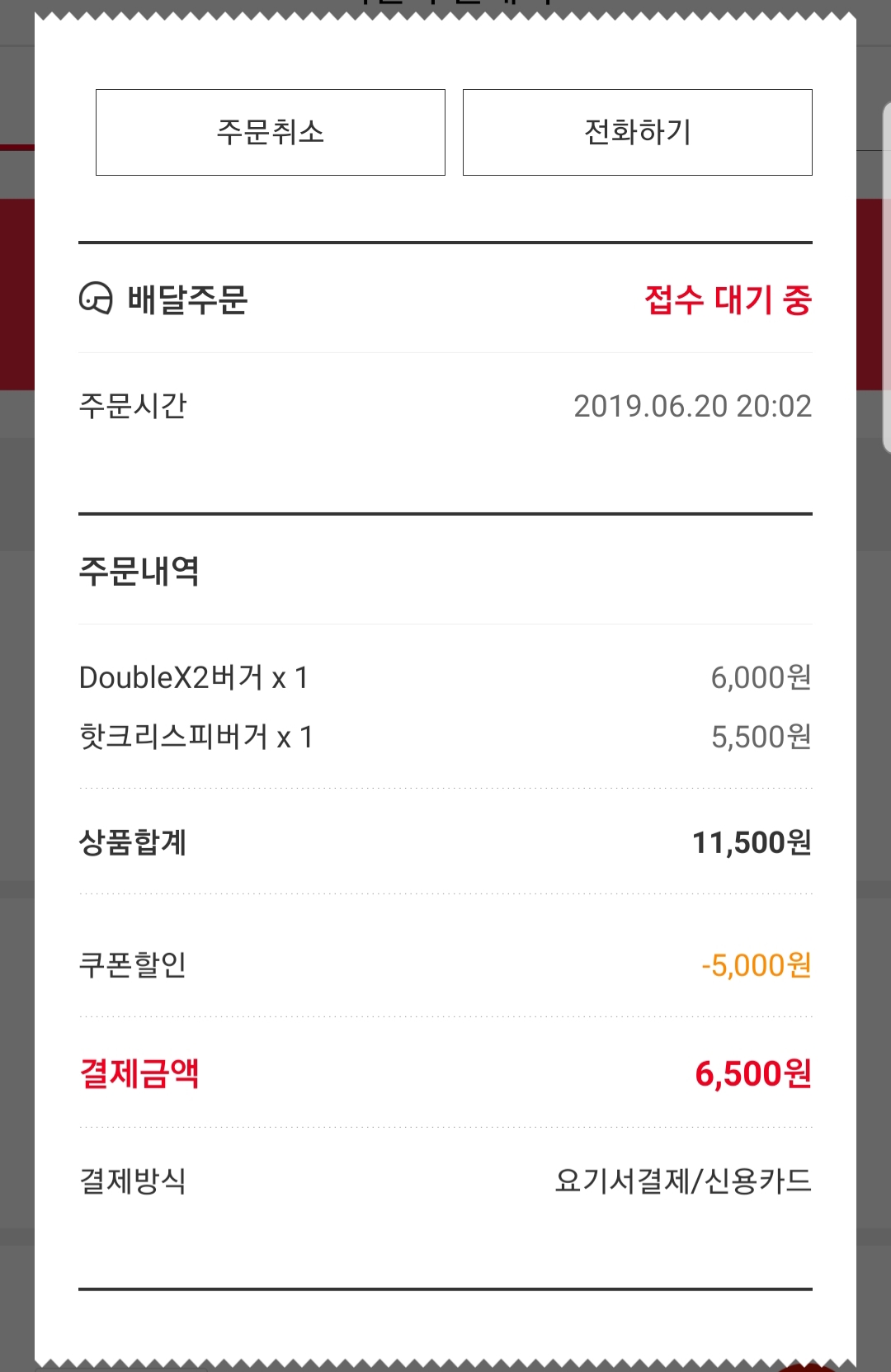
Task: Call the restaurant via 전화하기 button
Action: 637,132
